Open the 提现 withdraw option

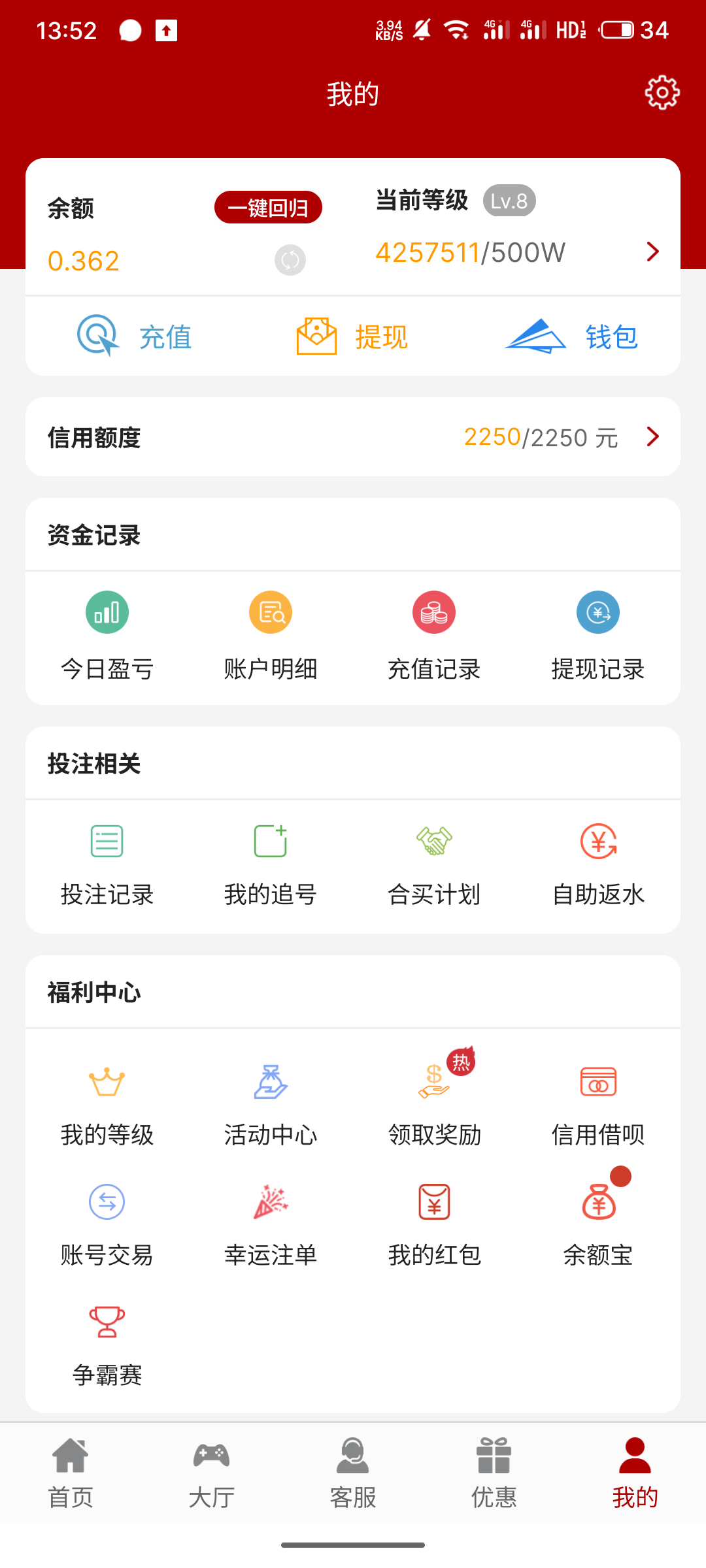coord(352,336)
